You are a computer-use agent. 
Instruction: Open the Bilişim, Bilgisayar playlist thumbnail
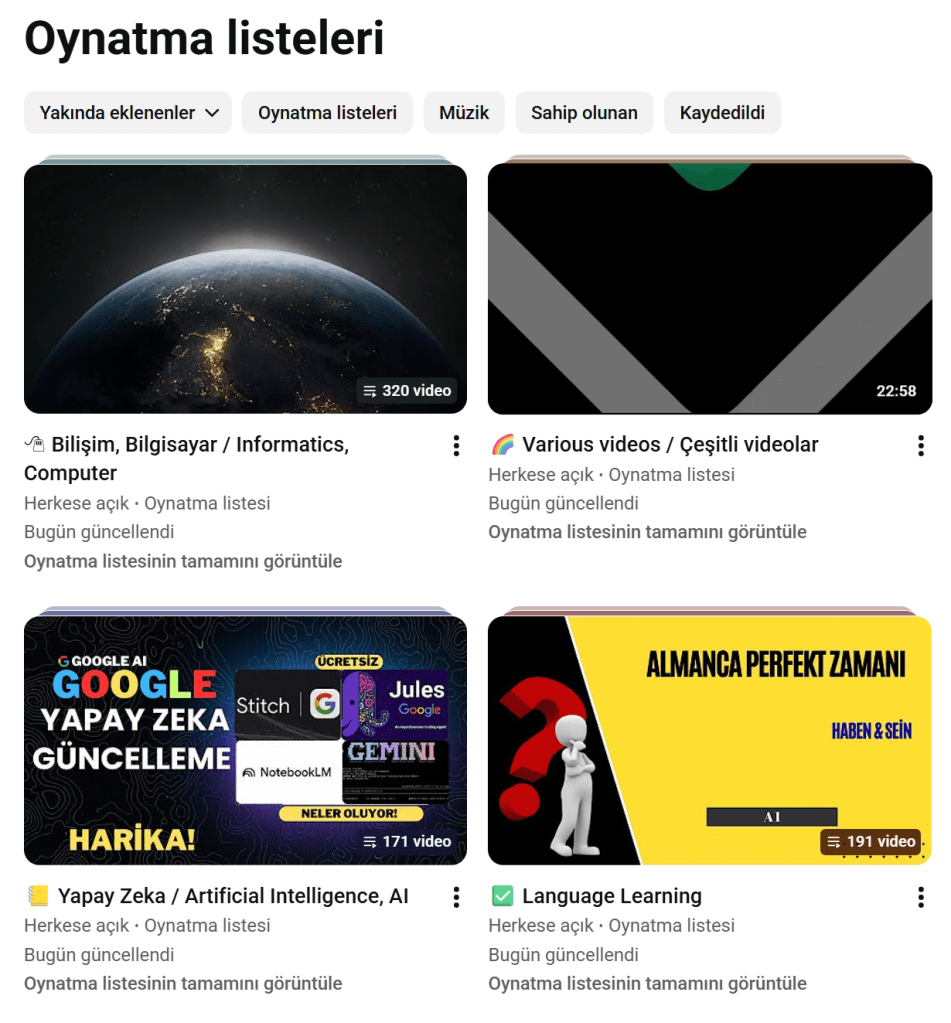245,288
